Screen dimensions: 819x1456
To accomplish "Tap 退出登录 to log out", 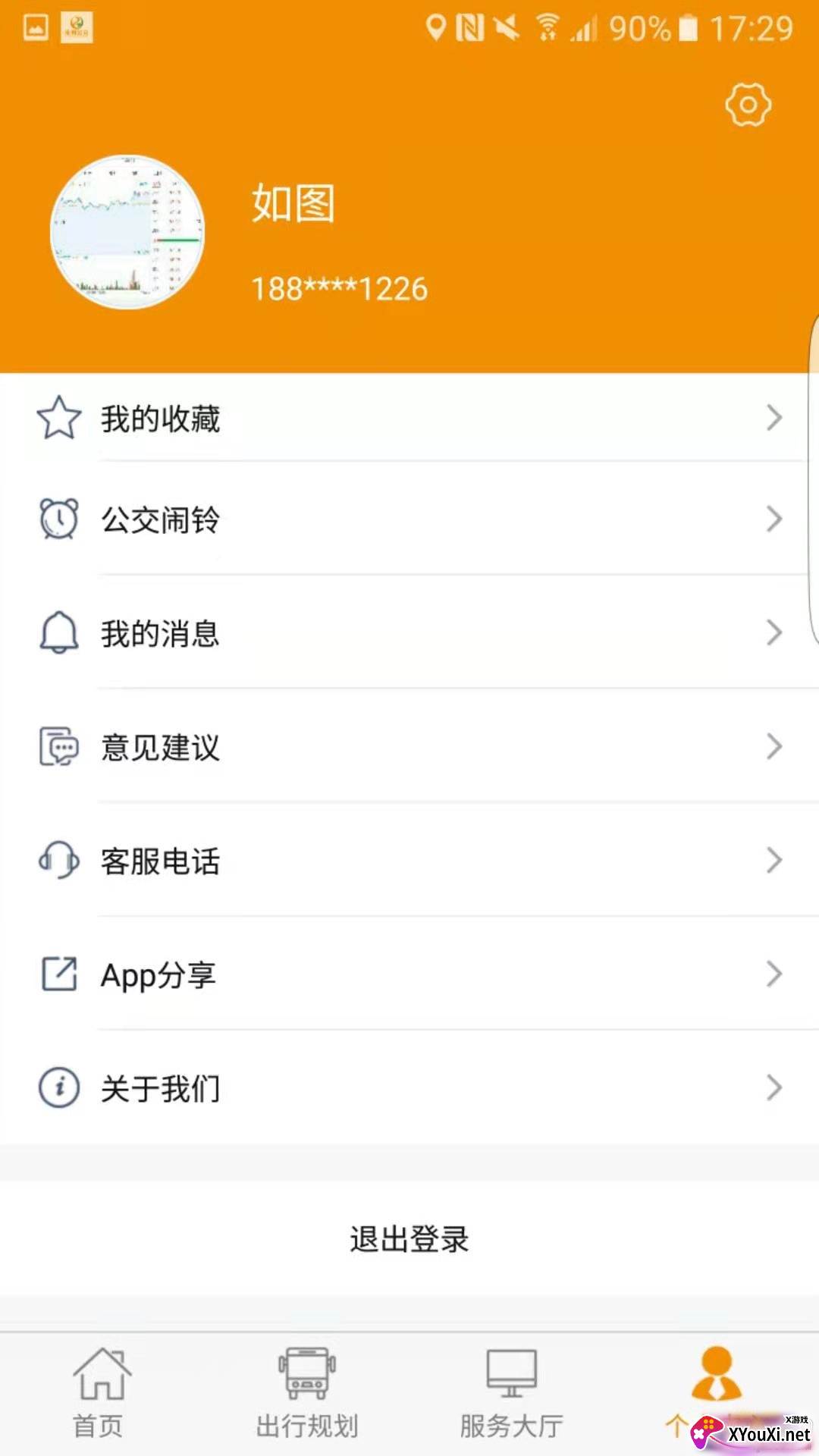I will click(x=409, y=1239).
